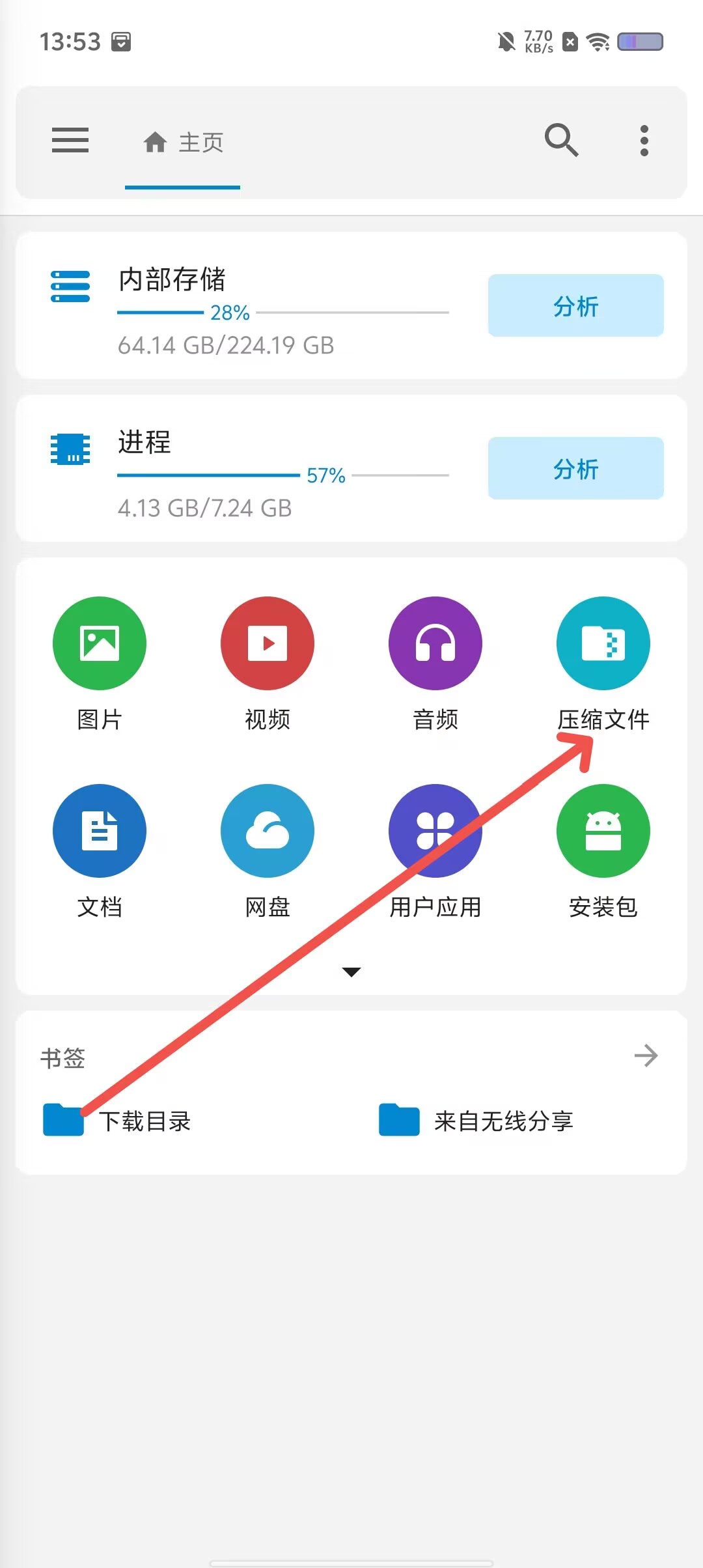
Task: View the 文档 category
Action: click(100, 832)
